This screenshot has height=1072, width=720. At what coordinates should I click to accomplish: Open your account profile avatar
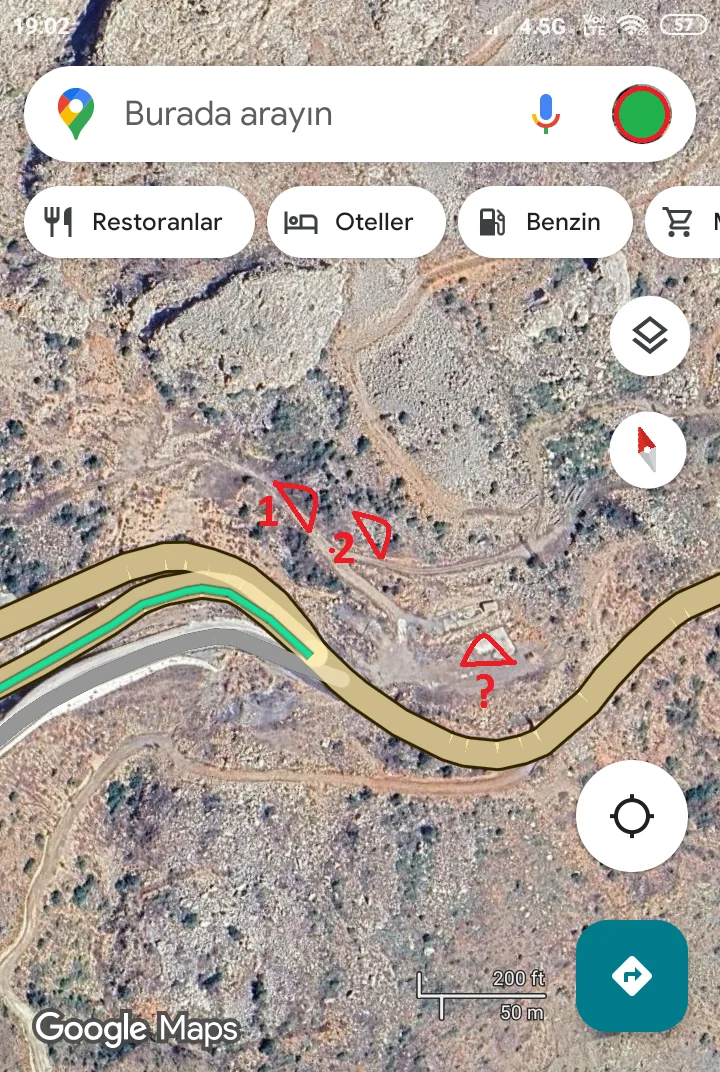pyautogui.click(x=641, y=113)
